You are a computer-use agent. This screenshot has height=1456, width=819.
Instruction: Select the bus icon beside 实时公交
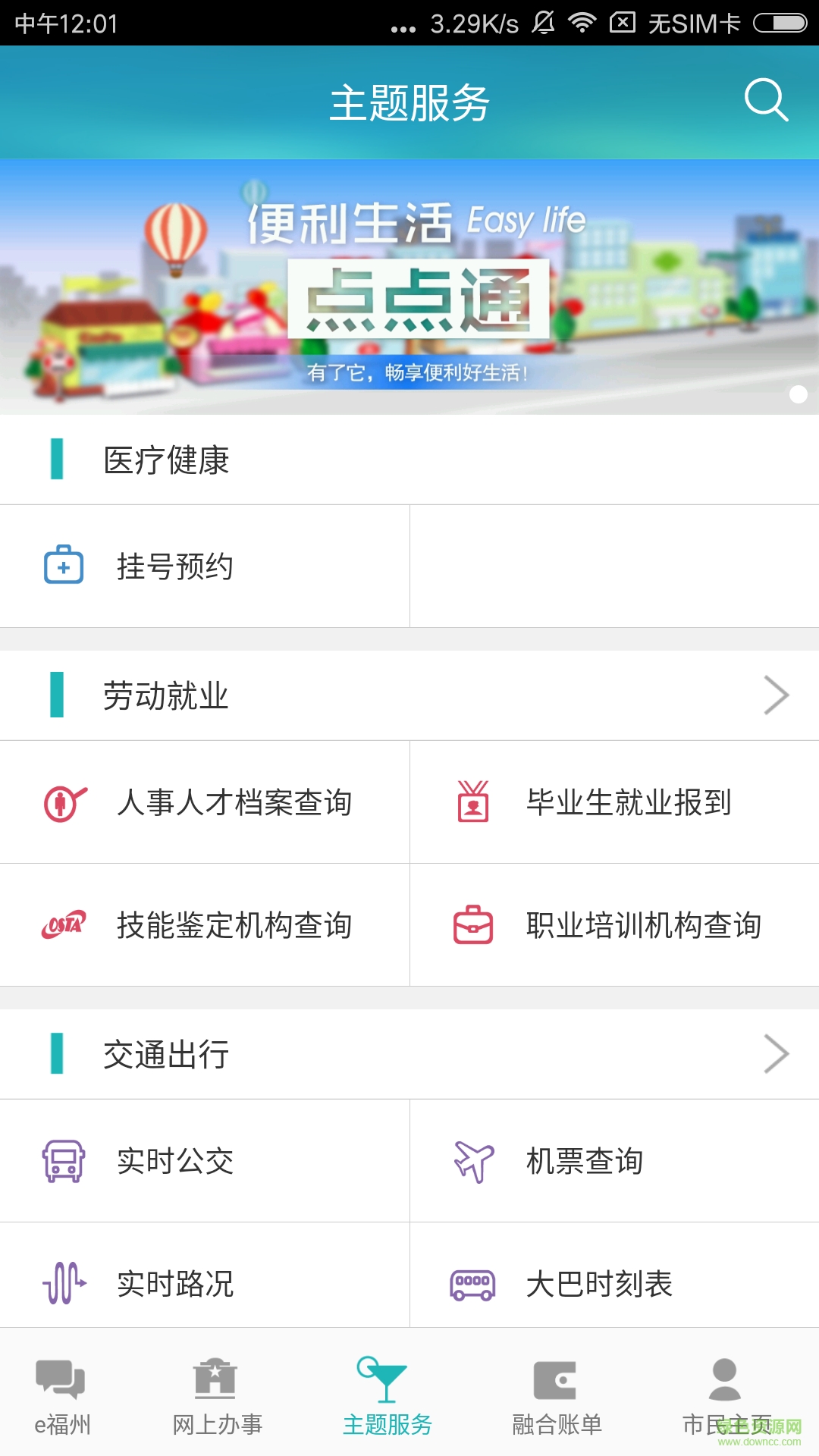(x=64, y=1161)
